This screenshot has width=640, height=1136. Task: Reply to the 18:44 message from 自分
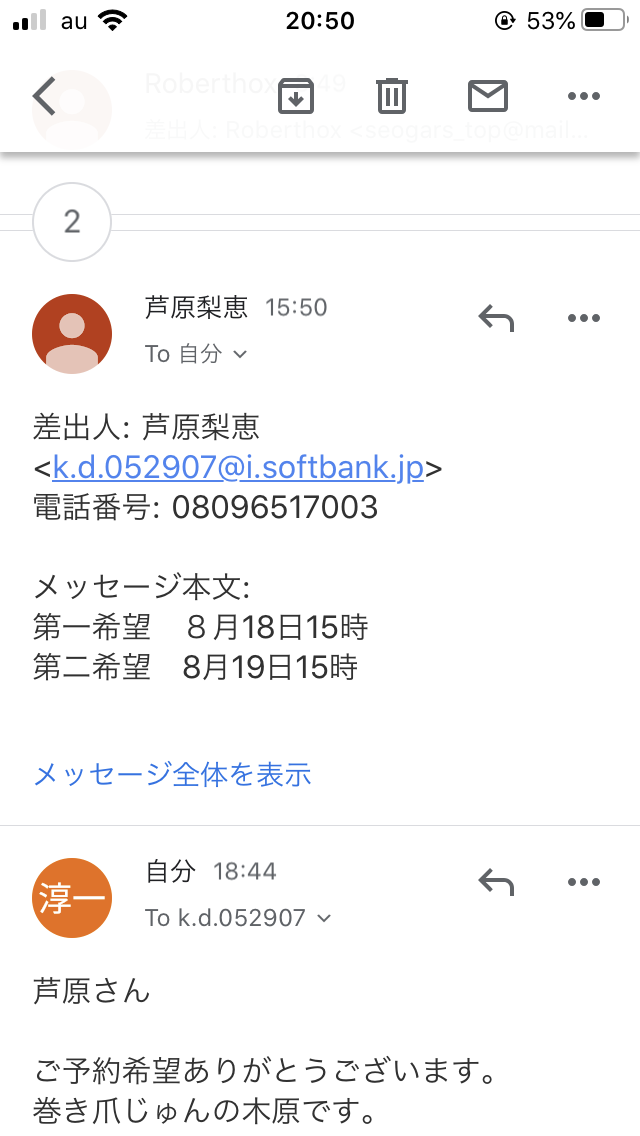(x=496, y=882)
